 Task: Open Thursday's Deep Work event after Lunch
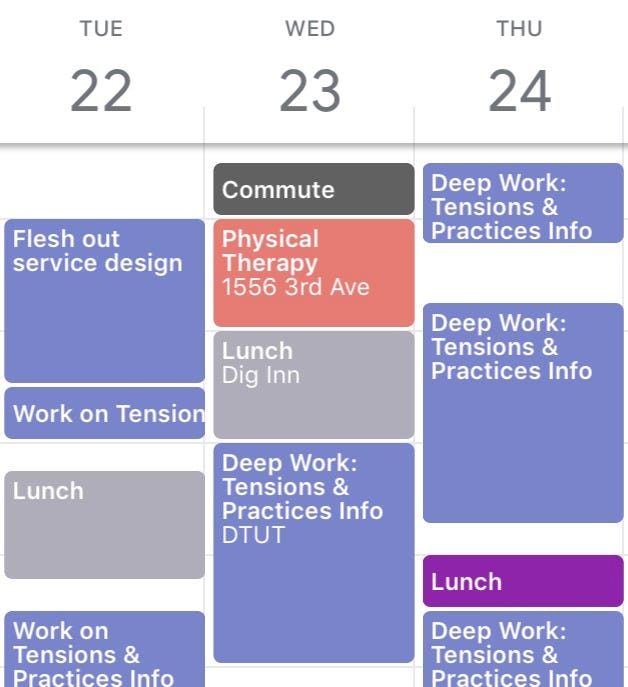(523, 650)
